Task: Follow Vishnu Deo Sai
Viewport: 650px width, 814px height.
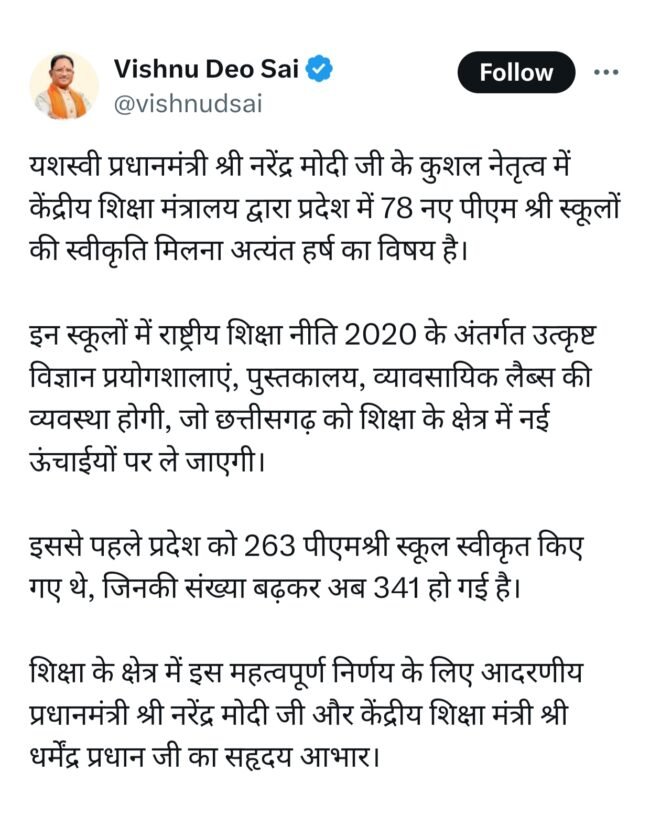Action: [516, 72]
